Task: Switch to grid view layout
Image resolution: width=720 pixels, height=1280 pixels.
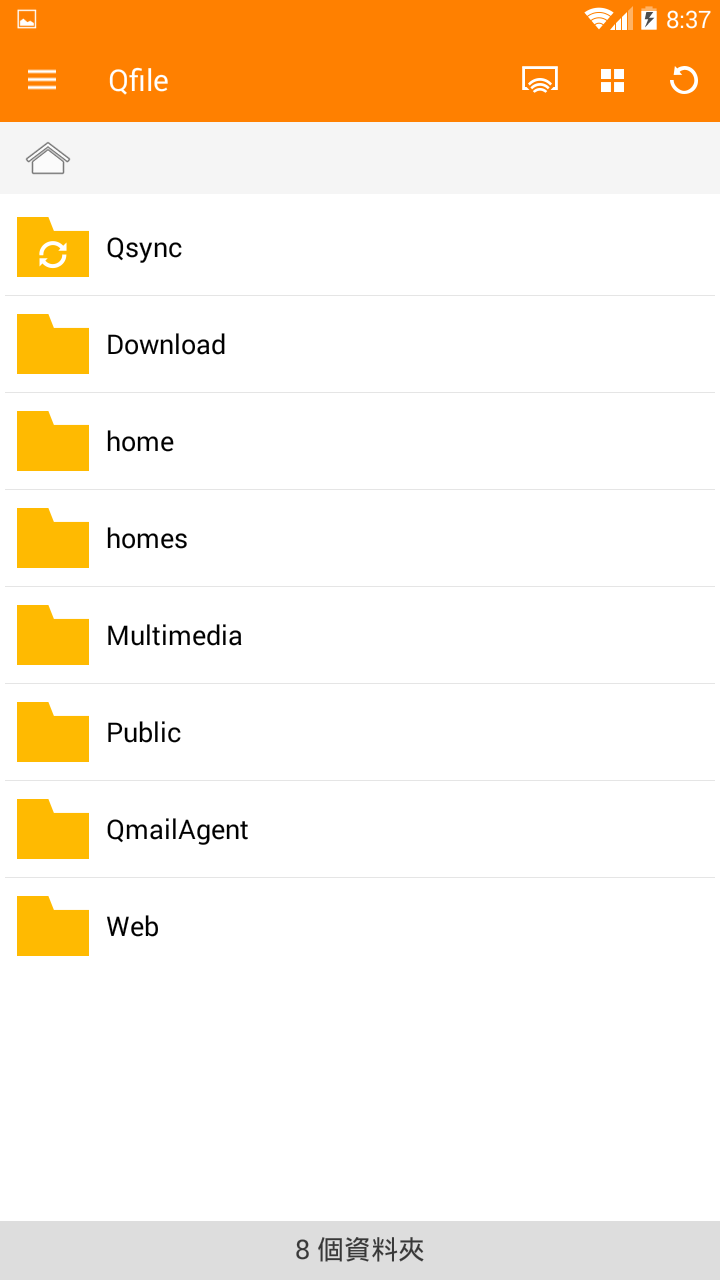Action: pos(612,81)
